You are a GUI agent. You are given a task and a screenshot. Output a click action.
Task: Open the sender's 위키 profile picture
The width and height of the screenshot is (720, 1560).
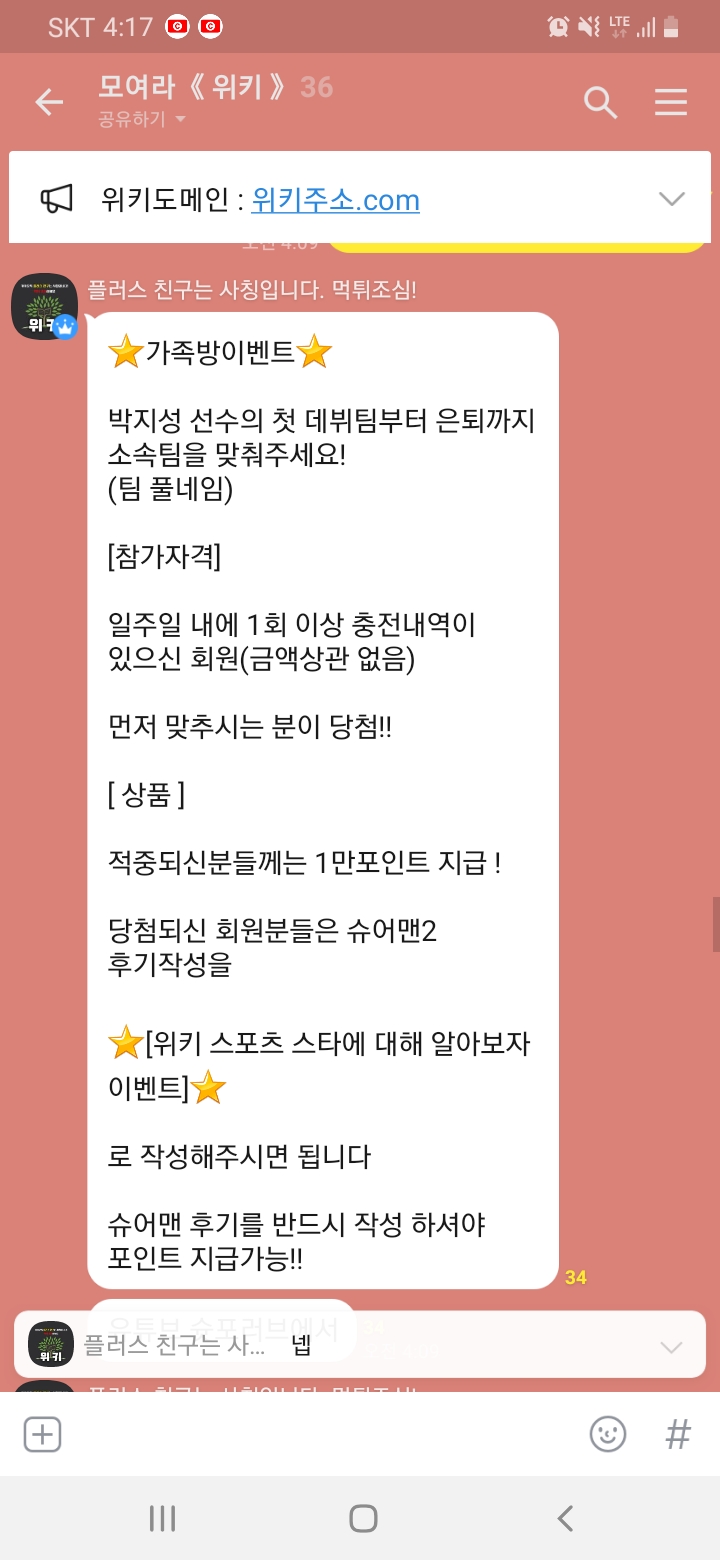coord(44,306)
